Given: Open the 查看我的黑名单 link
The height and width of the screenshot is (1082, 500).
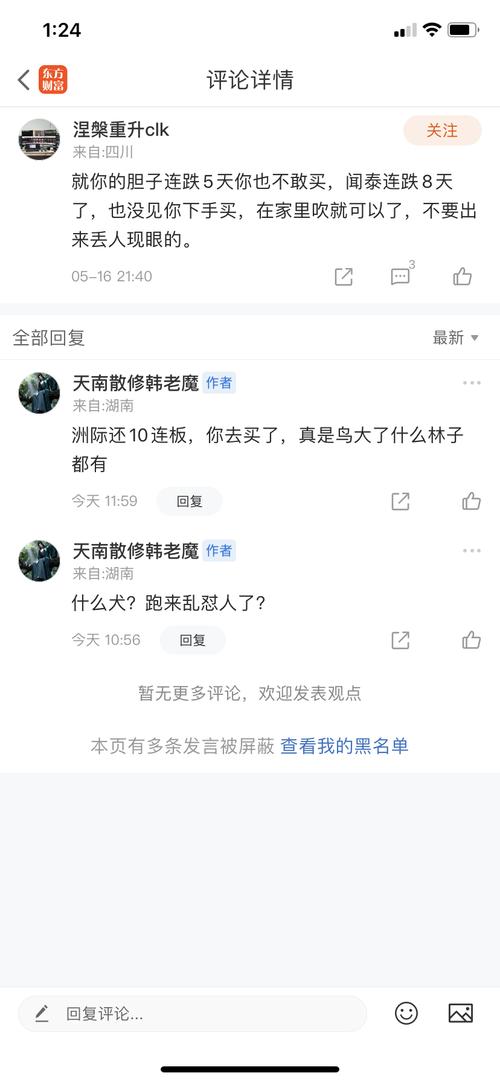Looking at the screenshot, I should click(x=344, y=746).
